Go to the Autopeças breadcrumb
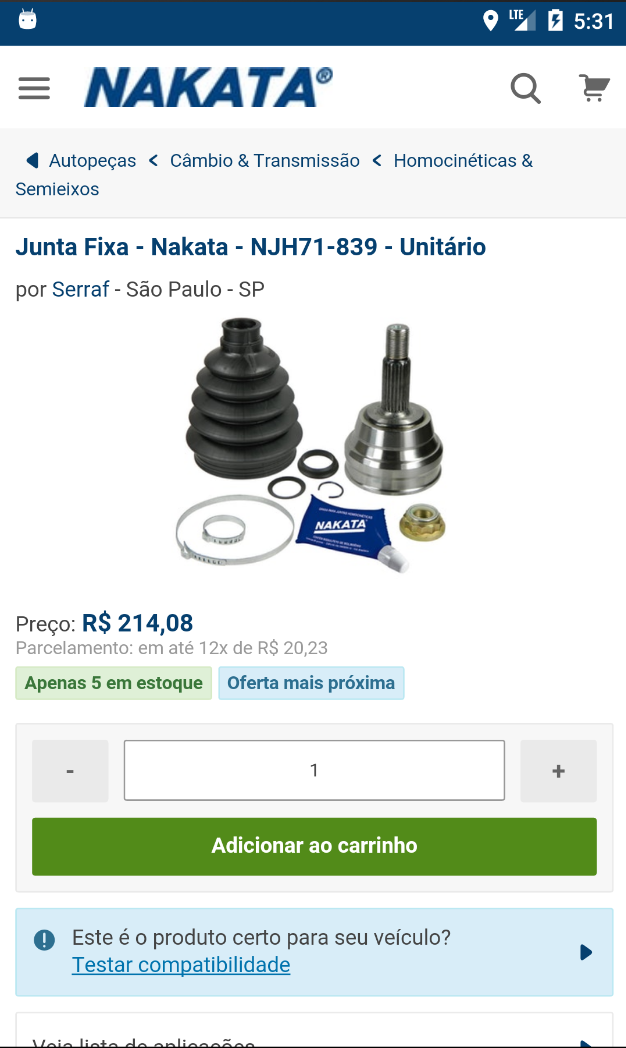This screenshot has height=1048, width=626. pyautogui.click(x=92, y=161)
